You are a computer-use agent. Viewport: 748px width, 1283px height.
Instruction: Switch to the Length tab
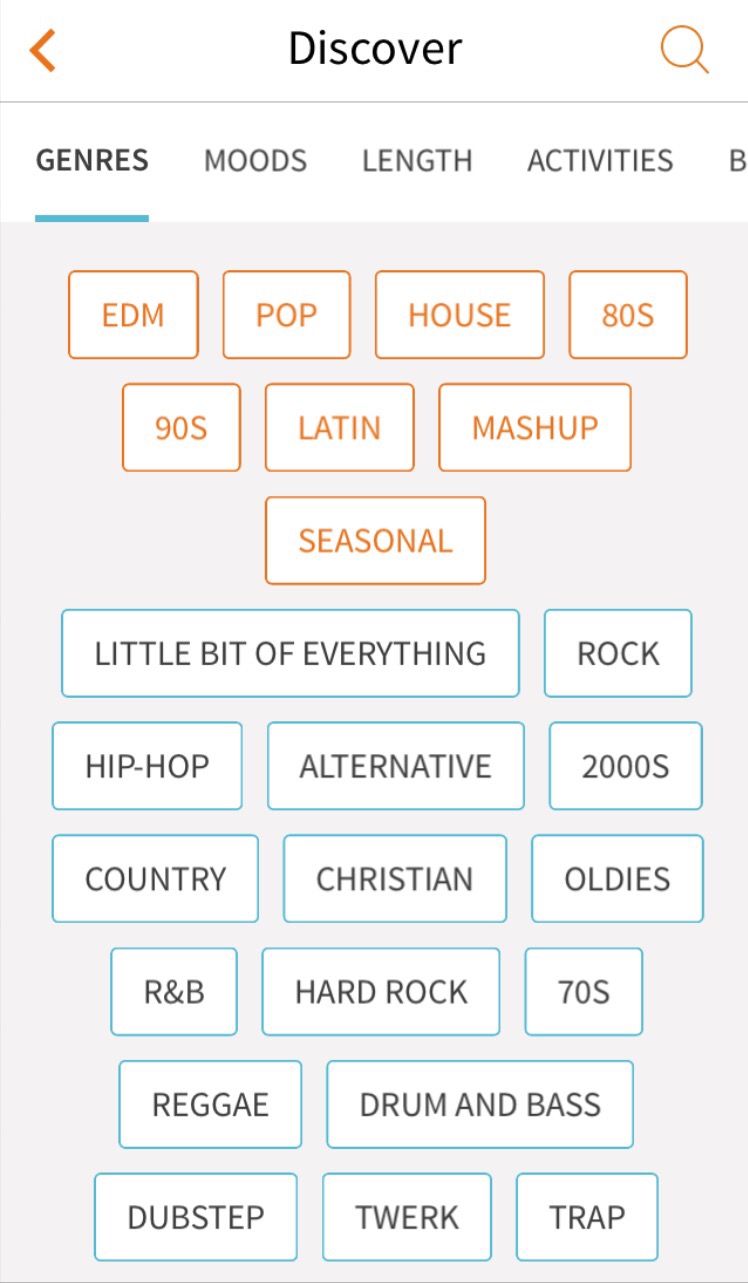click(x=417, y=161)
